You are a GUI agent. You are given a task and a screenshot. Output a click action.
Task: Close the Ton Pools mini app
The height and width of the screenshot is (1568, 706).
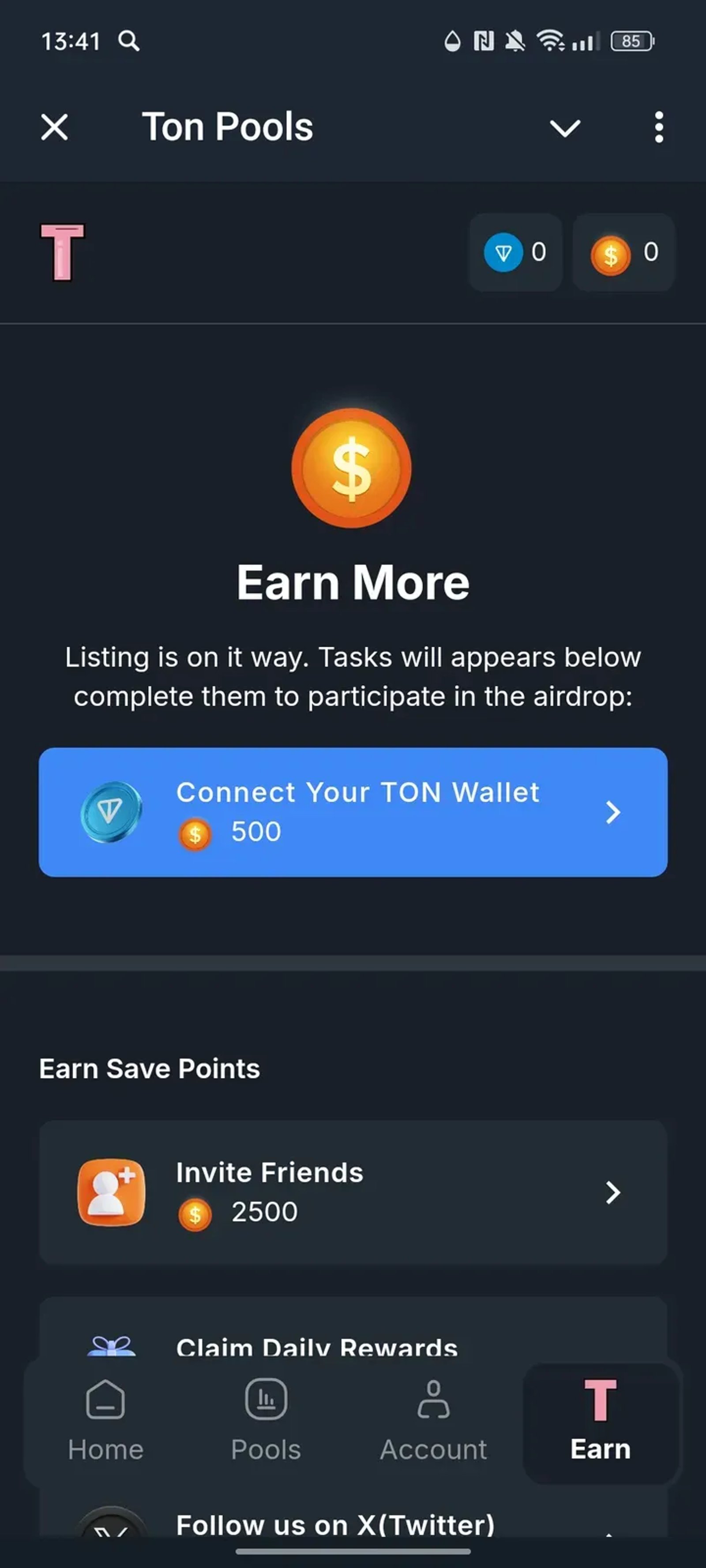pyautogui.click(x=54, y=128)
